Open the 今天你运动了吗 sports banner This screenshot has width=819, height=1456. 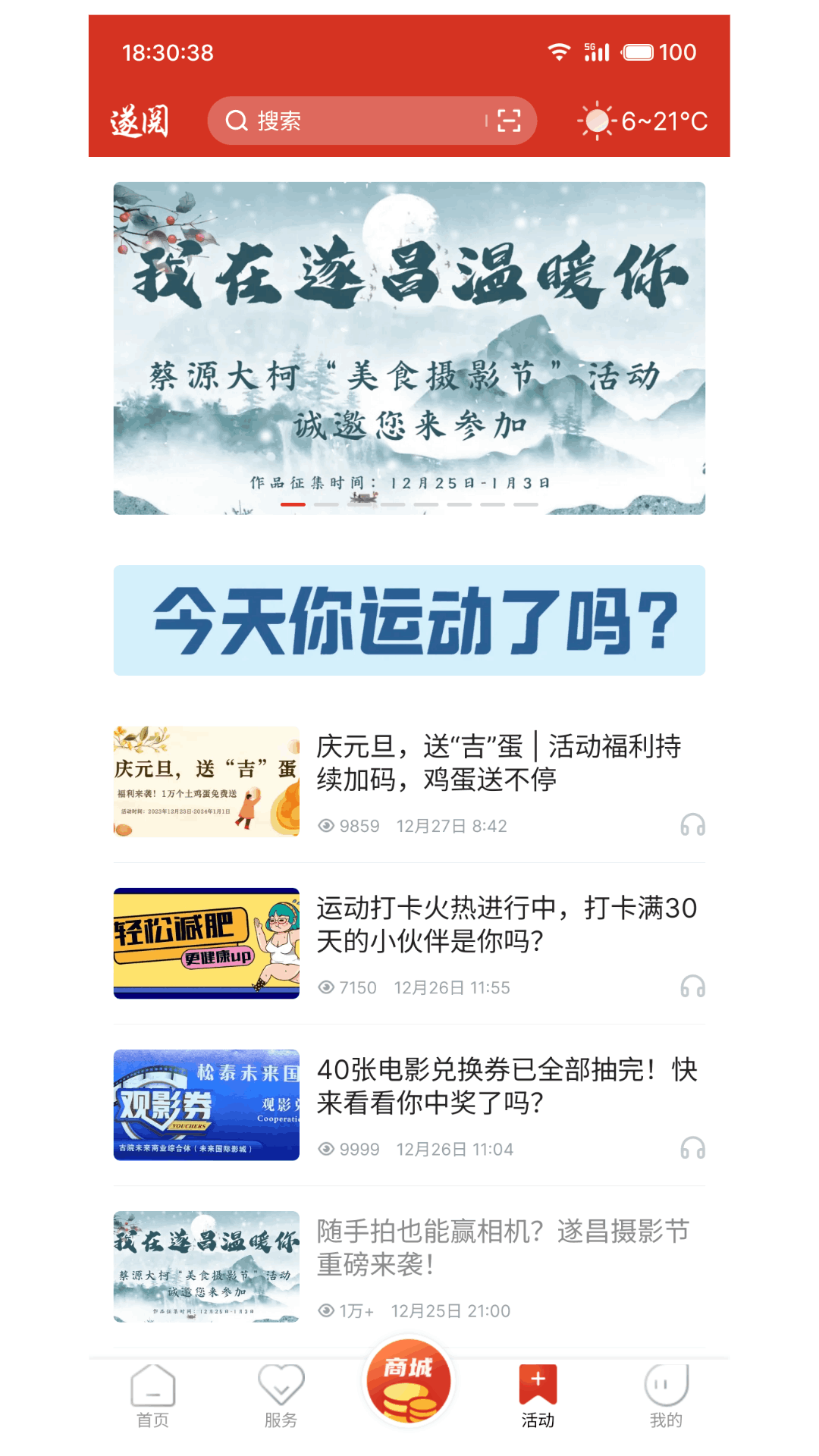click(409, 618)
